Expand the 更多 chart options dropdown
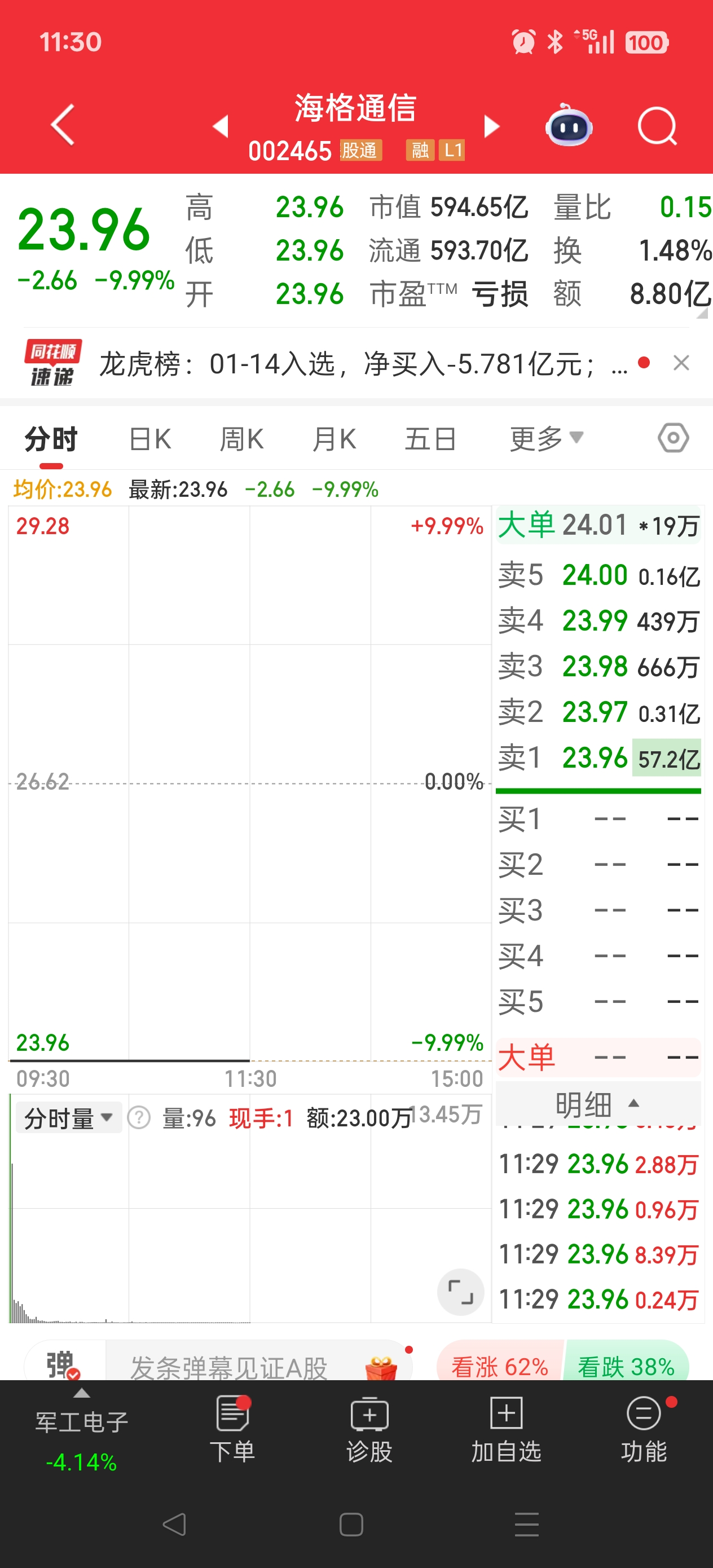This screenshot has height=1568, width=713. [x=545, y=439]
